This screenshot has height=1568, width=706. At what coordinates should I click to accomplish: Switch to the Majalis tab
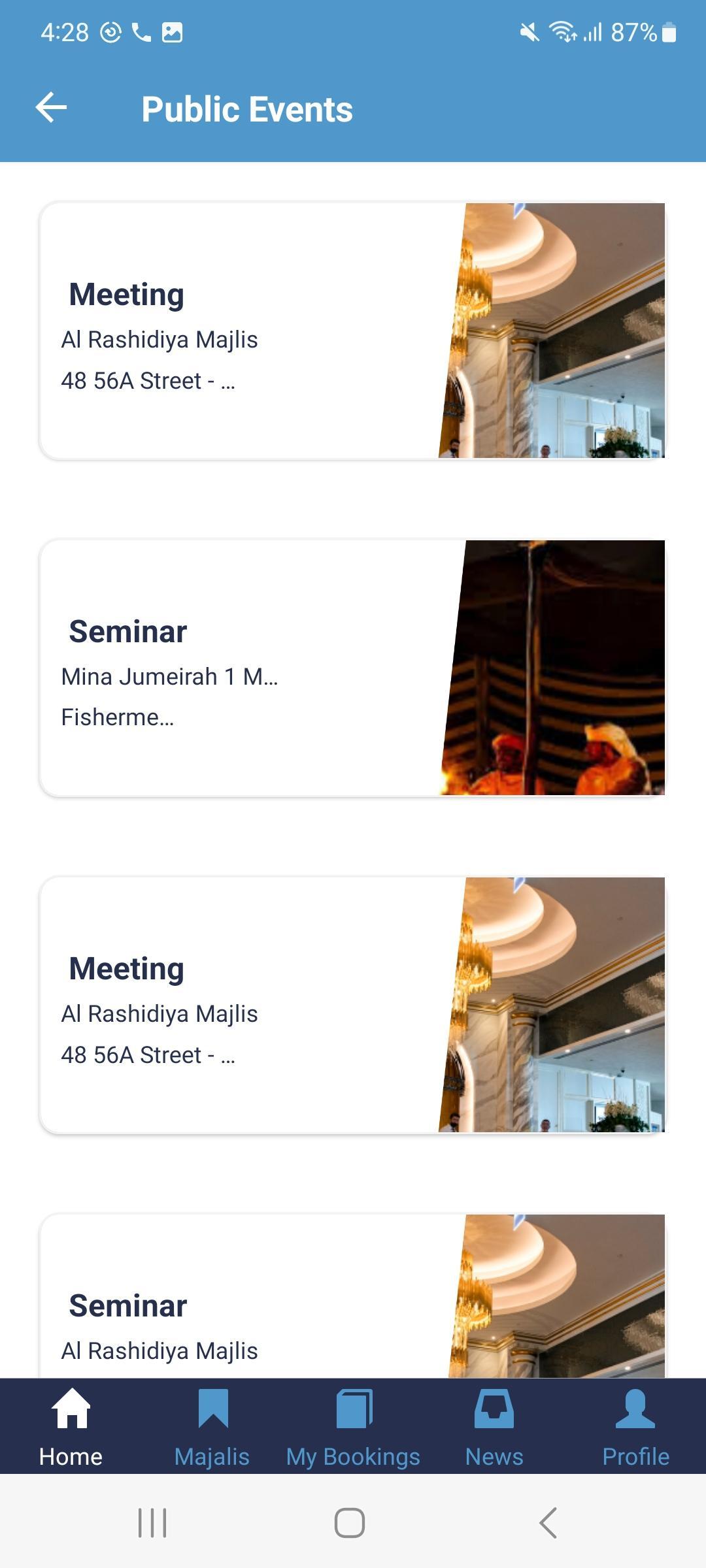pyautogui.click(x=212, y=1428)
